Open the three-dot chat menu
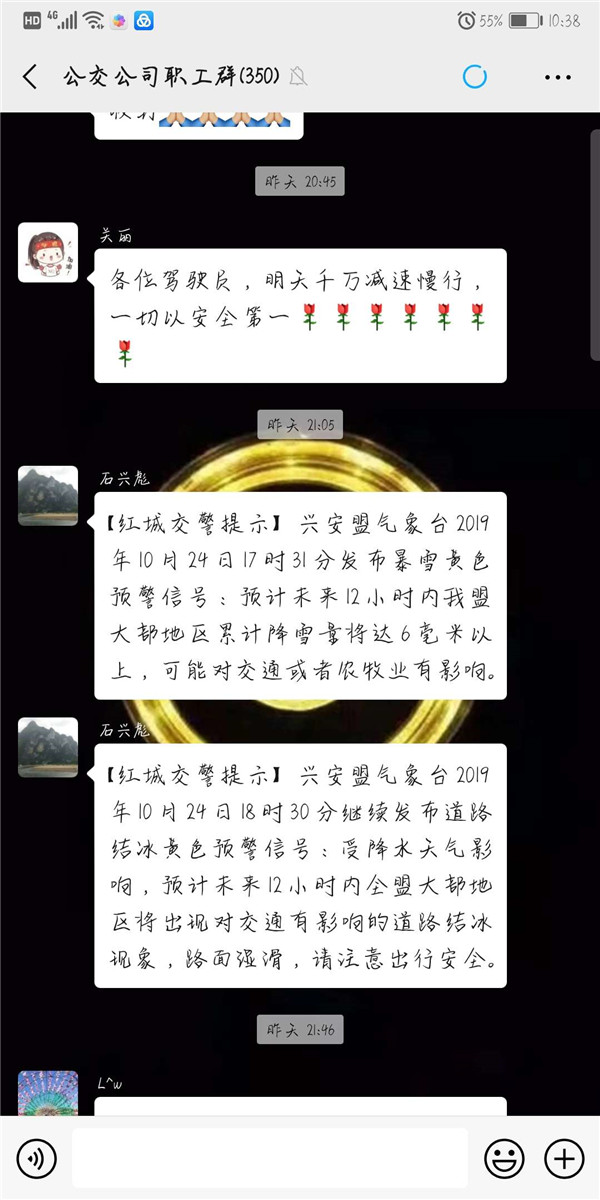The image size is (600, 1200). pyautogui.click(x=558, y=77)
